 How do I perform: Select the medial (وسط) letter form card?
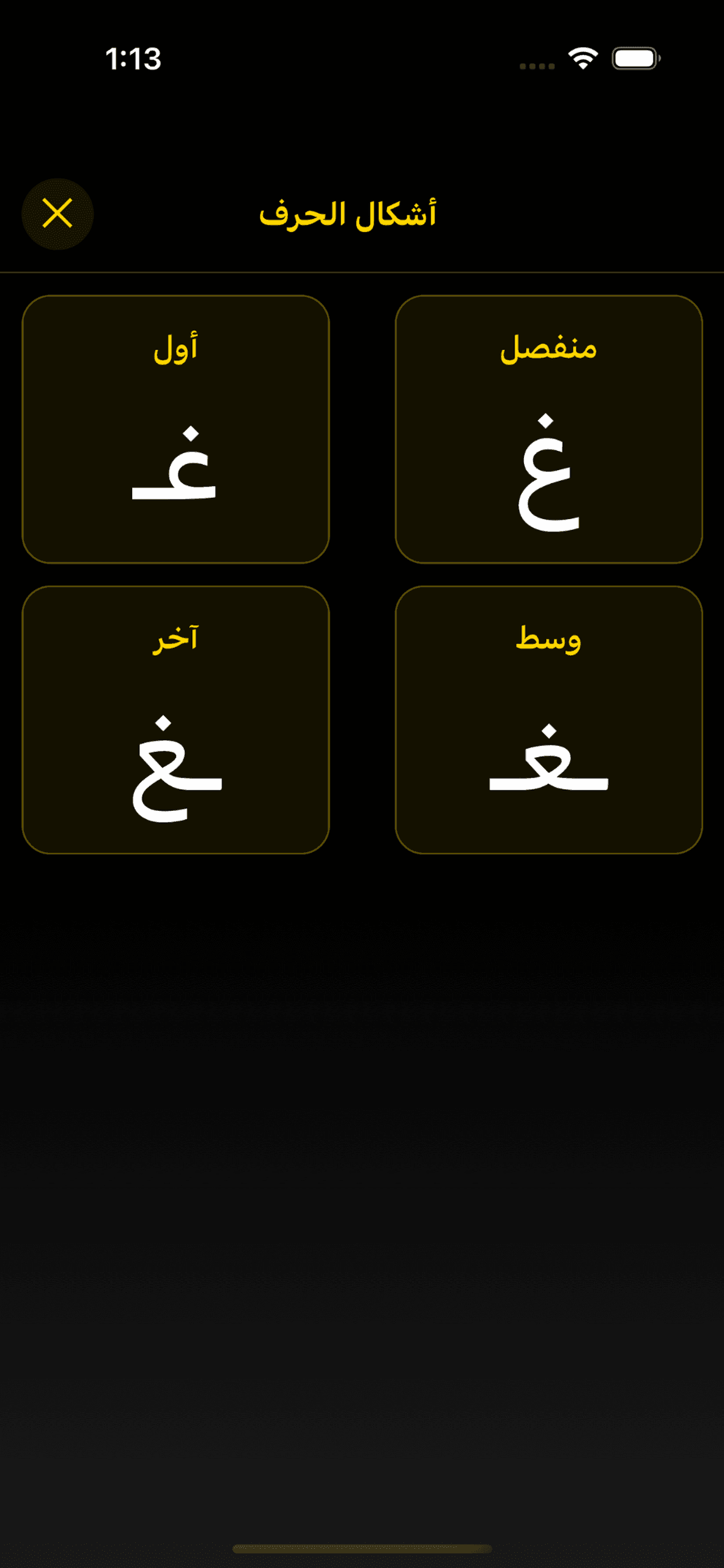tap(549, 722)
